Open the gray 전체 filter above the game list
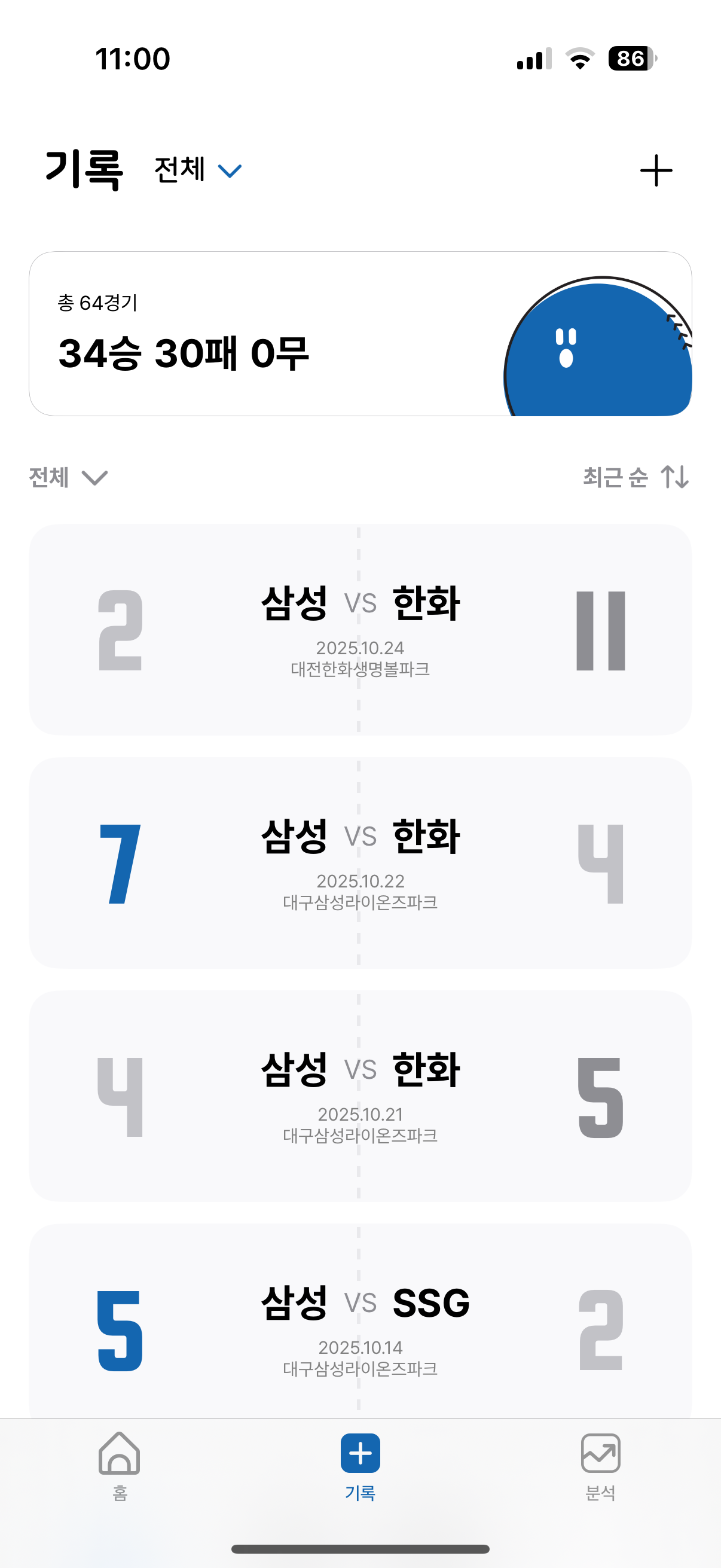Image resolution: width=721 pixels, height=1568 pixels. [x=68, y=477]
